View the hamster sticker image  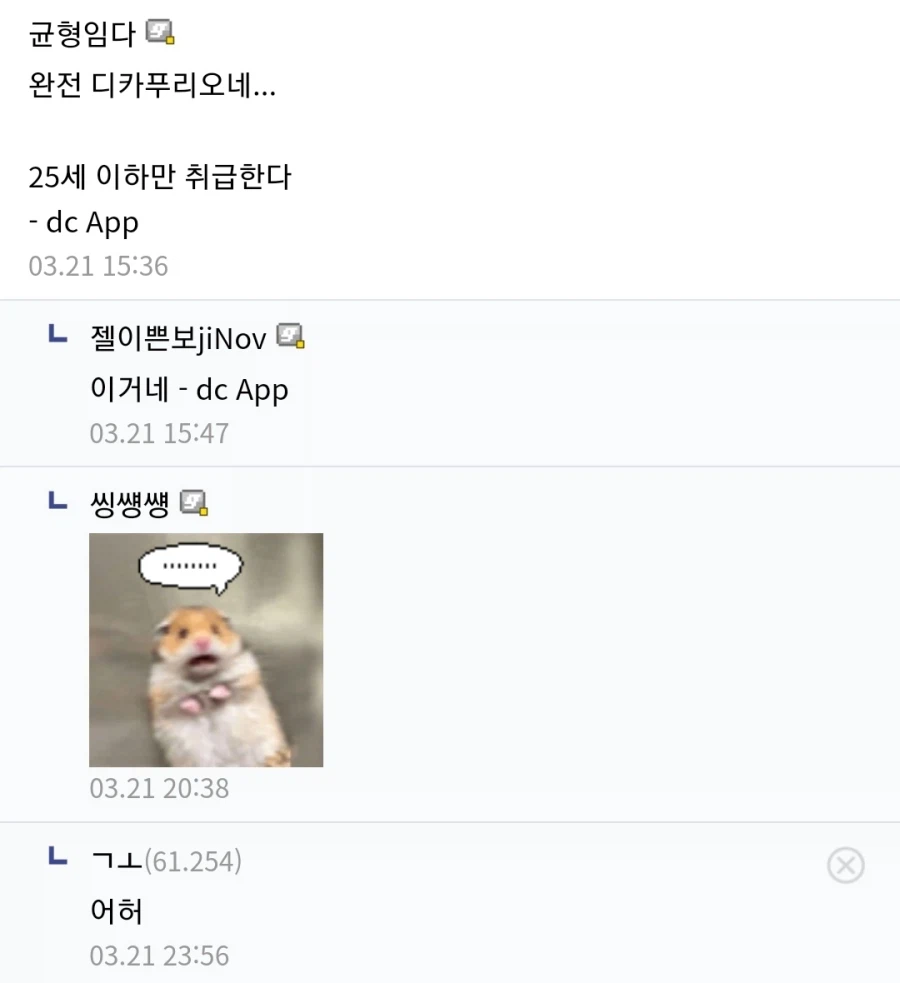point(206,648)
